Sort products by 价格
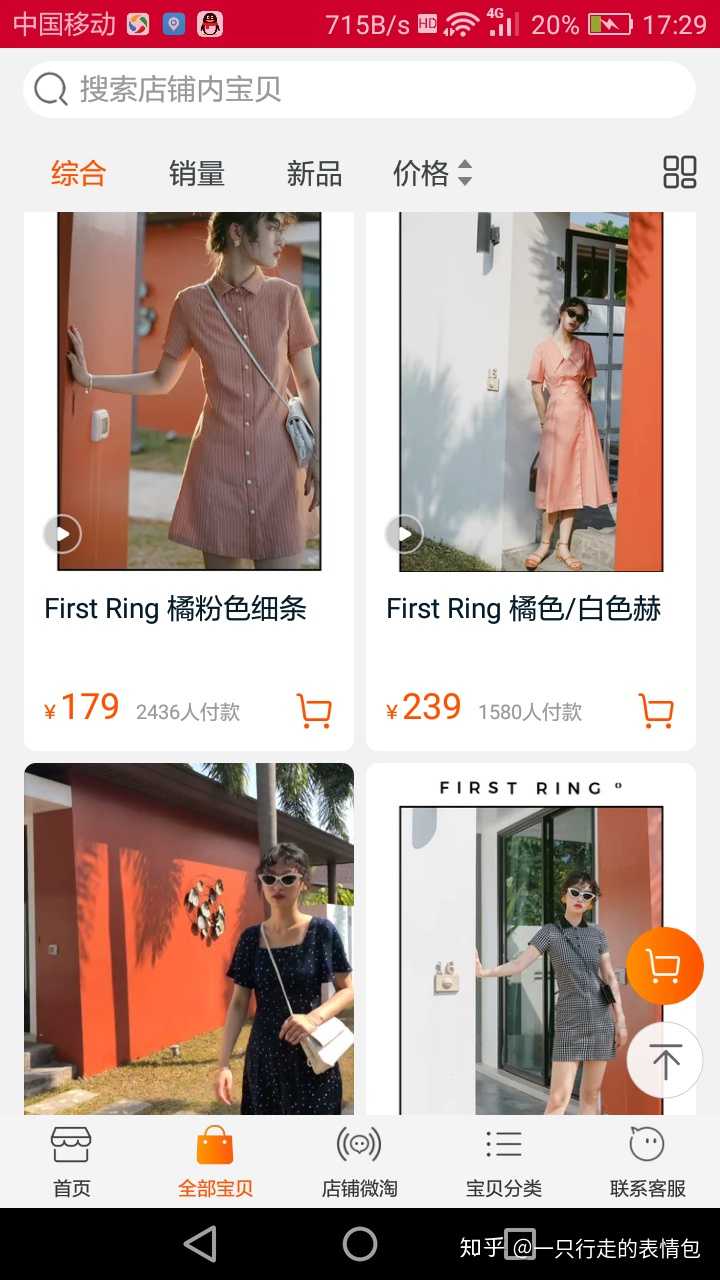The width and height of the screenshot is (720, 1280). pos(431,174)
